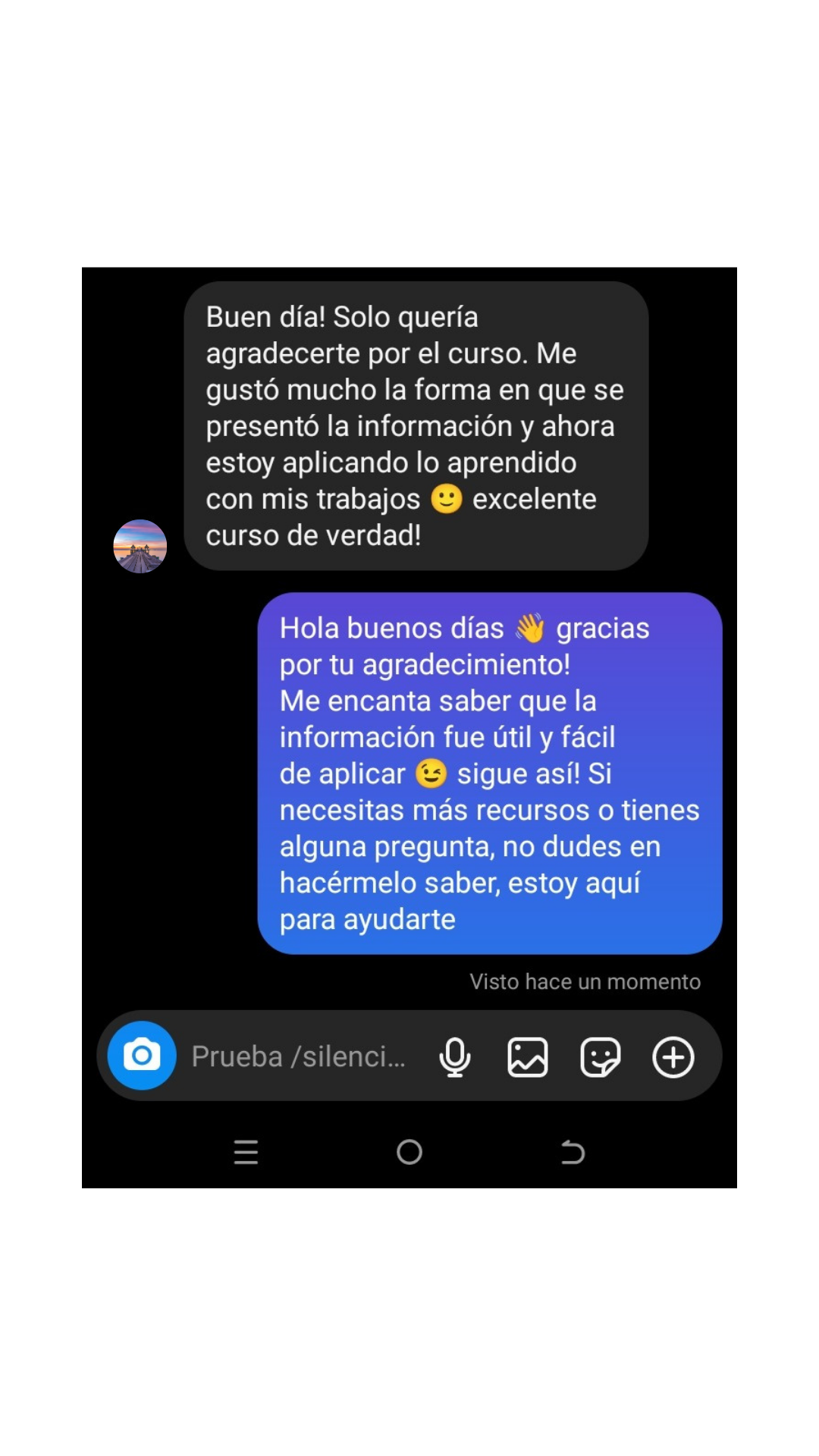The width and height of the screenshot is (819, 1456).
Task: Open the camera from the message bar
Action: click(142, 1056)
